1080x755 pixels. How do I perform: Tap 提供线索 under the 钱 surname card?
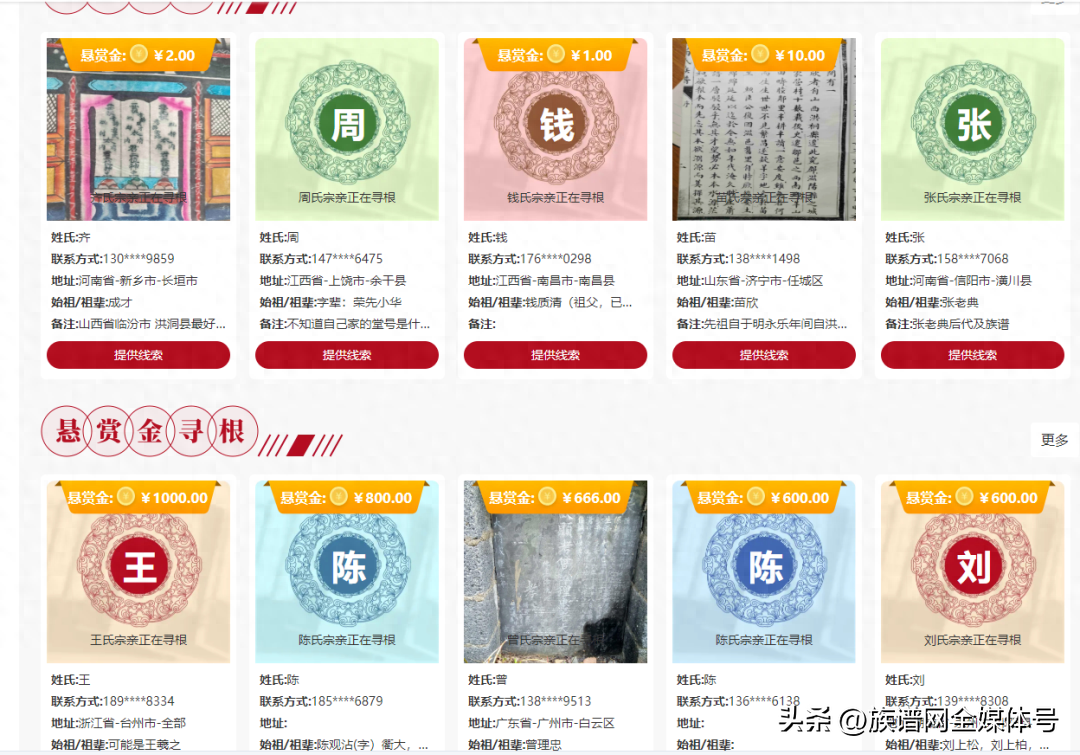click(555, 355)
